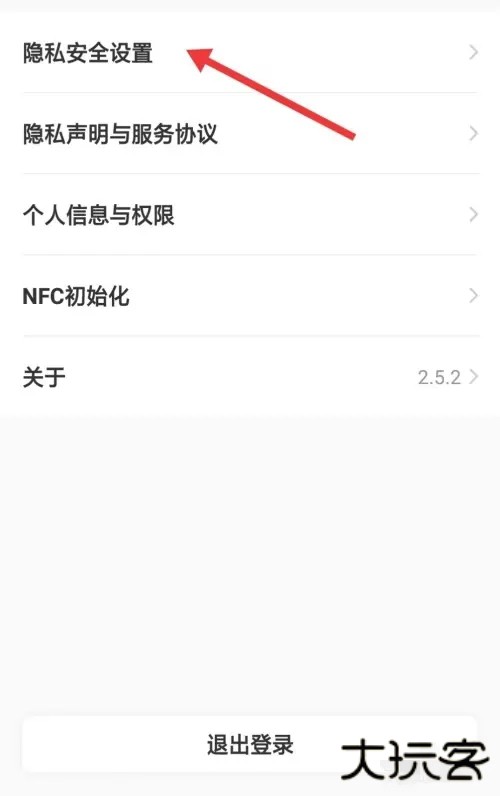Tap 退出登录 to log out
Image resolution: width=500 pixels, height=796 pixels.
250,745
